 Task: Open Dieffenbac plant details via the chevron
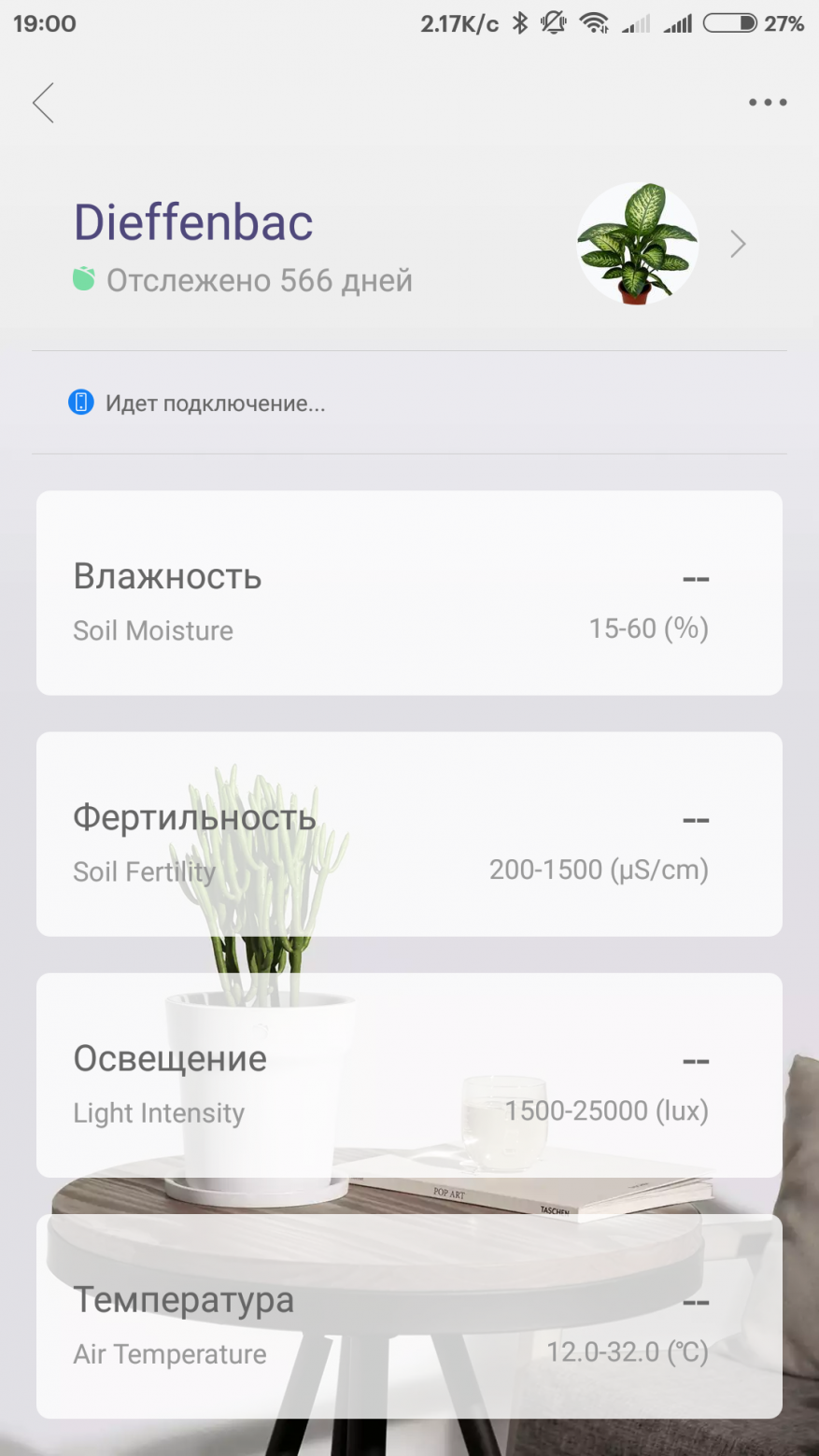click(x=738, y=245)
